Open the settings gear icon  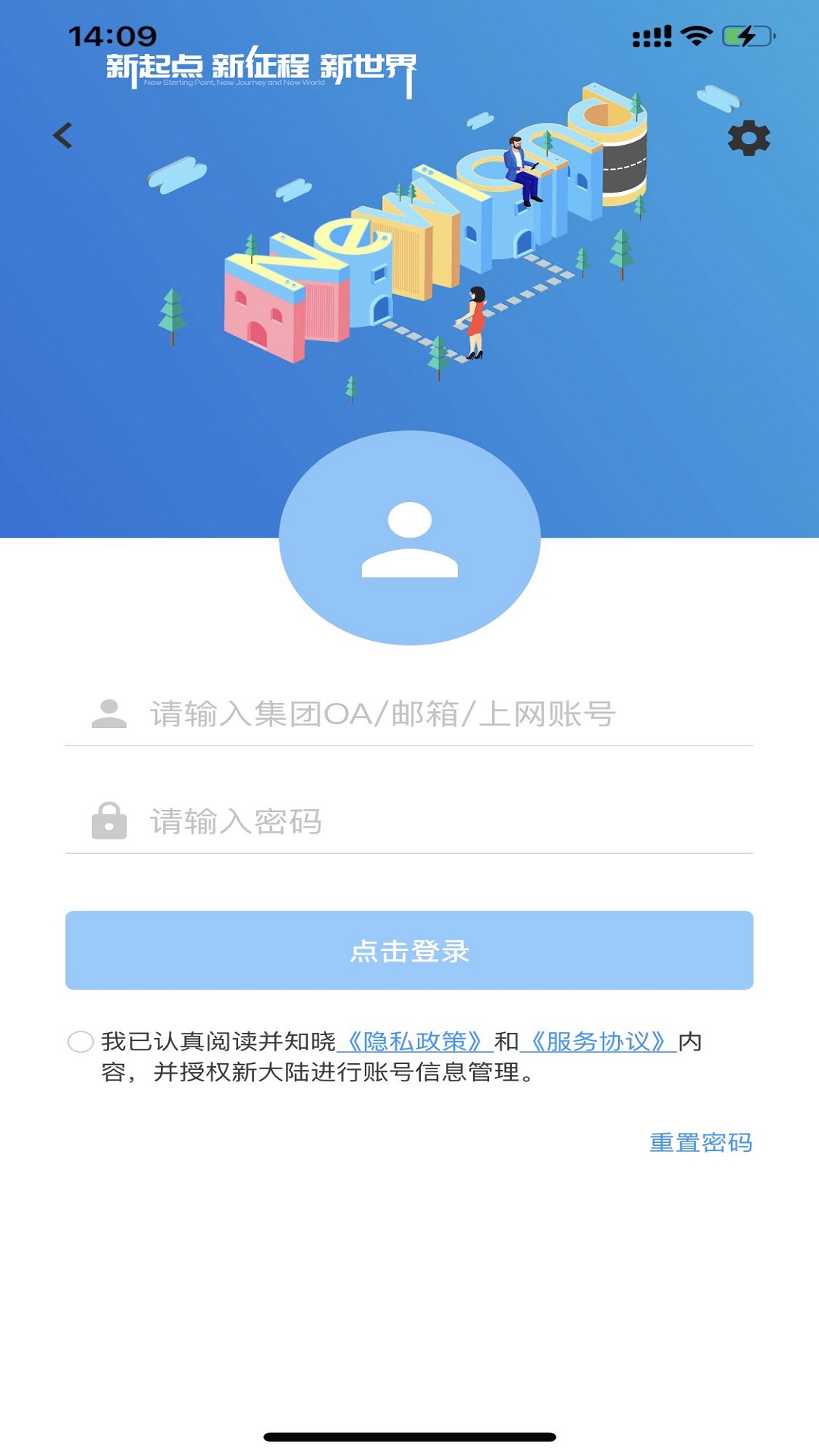748,138
